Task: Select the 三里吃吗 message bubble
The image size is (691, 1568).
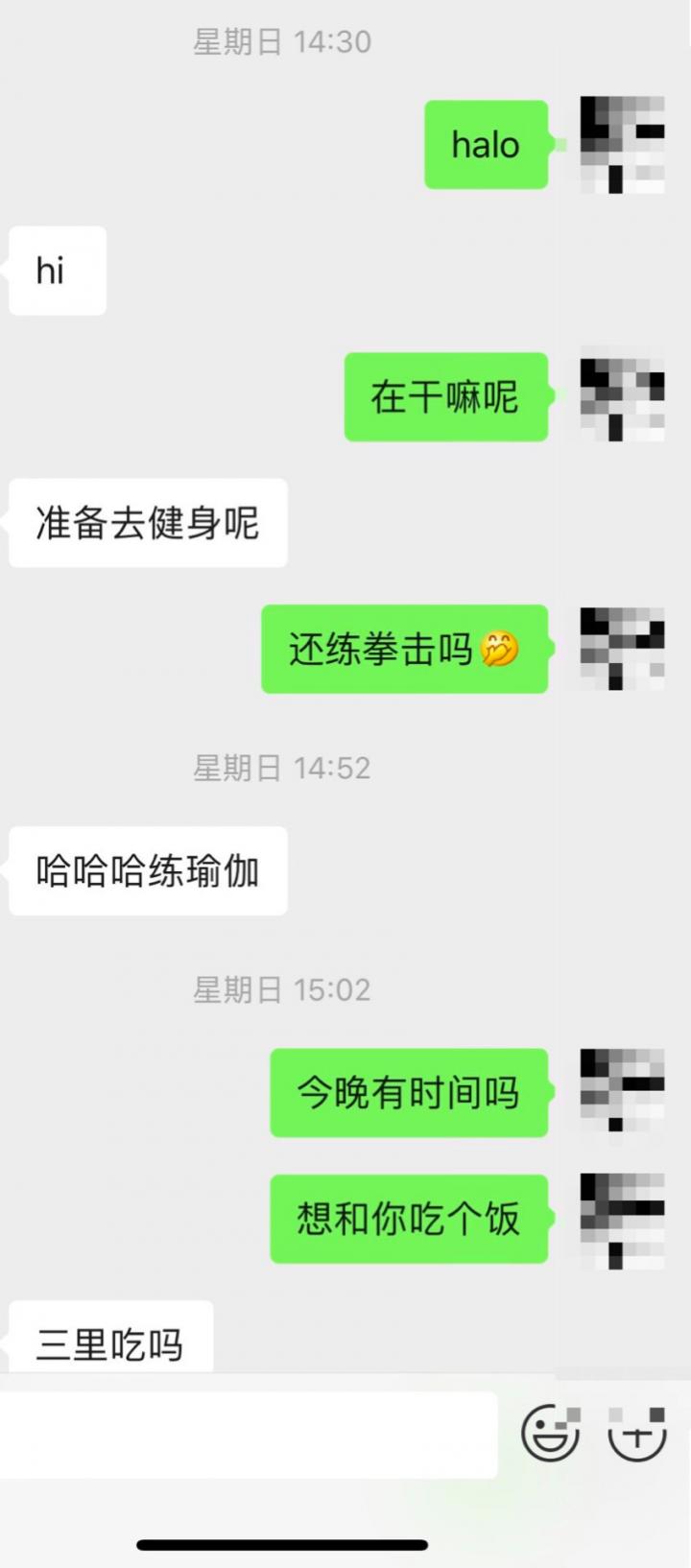Action: click(x=108, y=1343)
